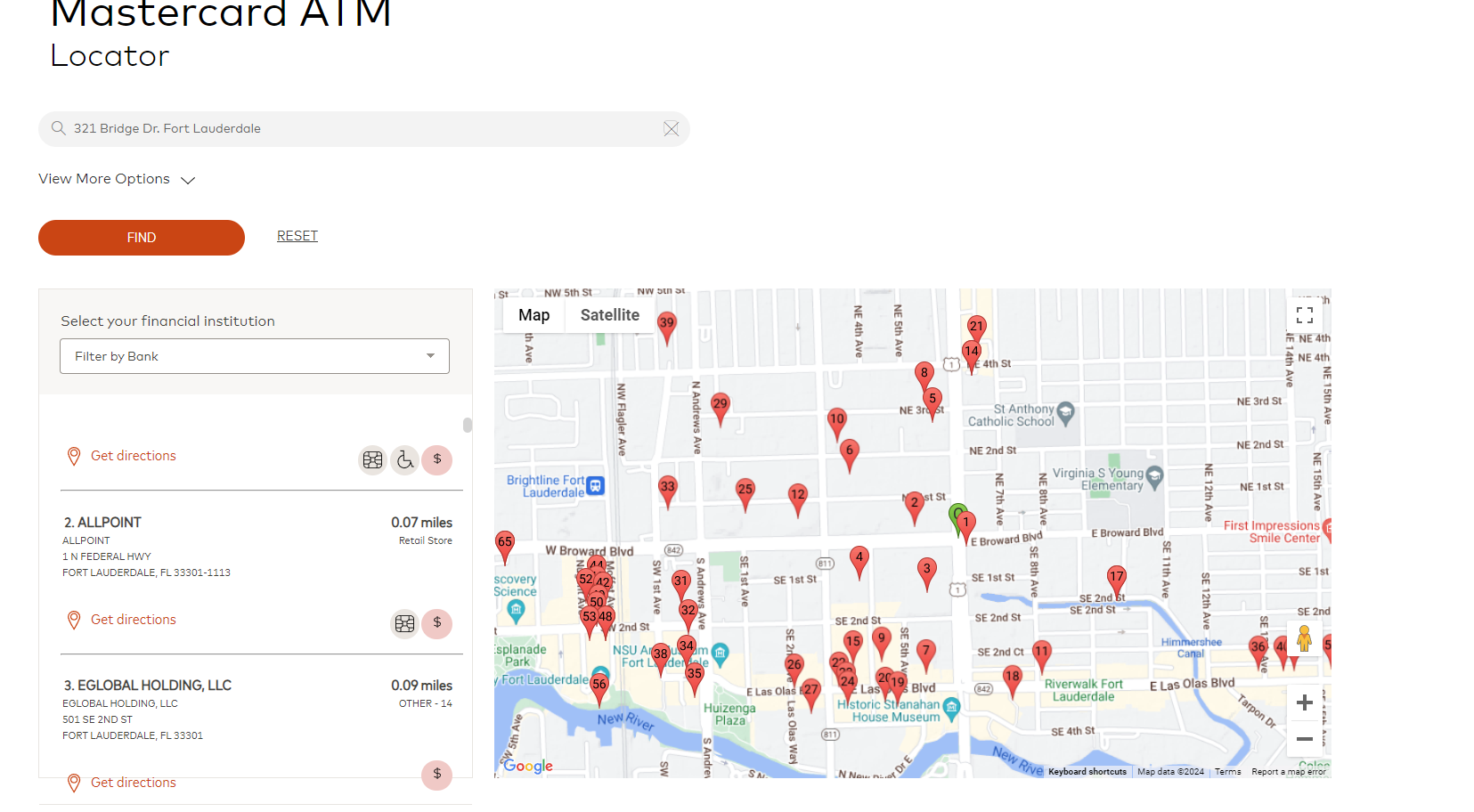Zoom out on the map
This screenshot has width=1474, height=812.
point(1304,739)
